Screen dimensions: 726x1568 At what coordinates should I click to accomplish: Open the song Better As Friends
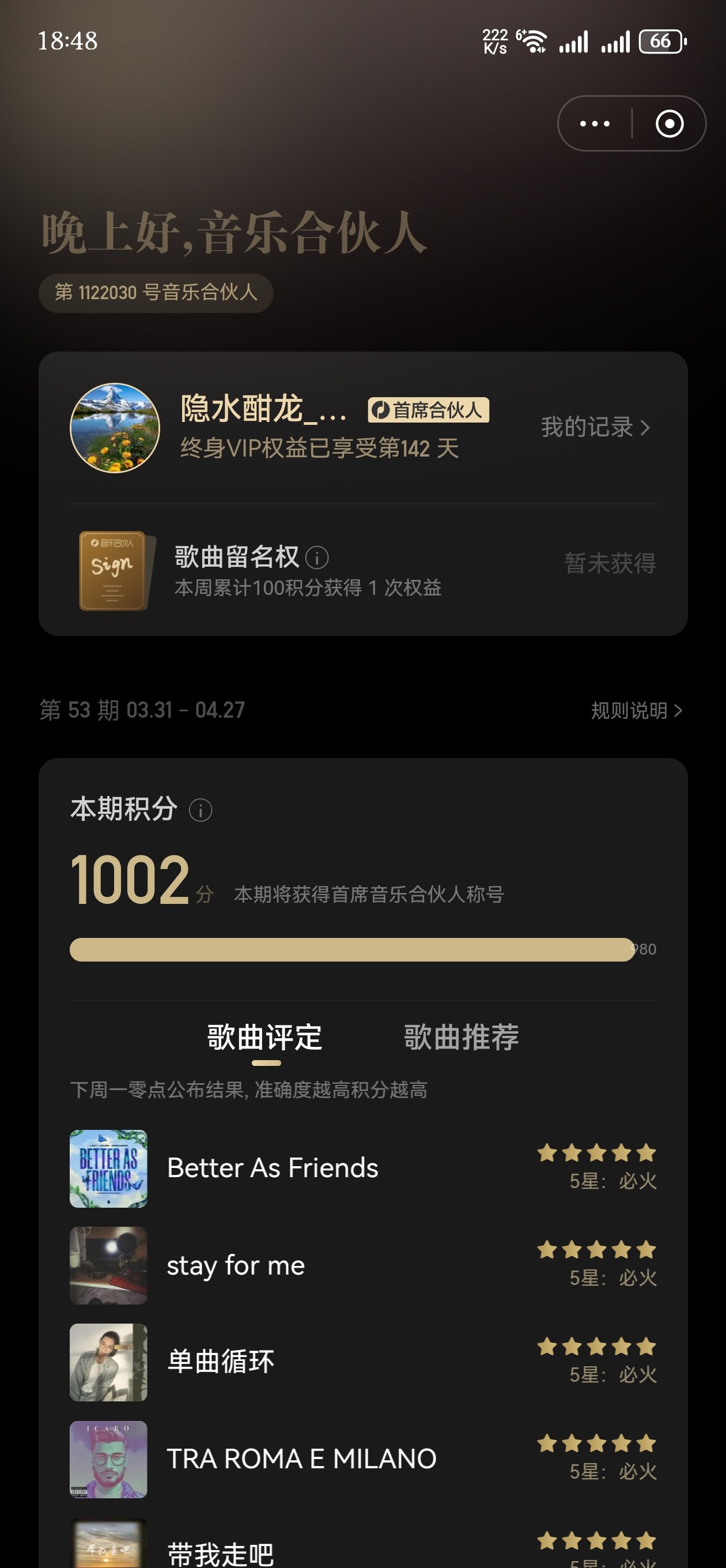pos(273,1168)
